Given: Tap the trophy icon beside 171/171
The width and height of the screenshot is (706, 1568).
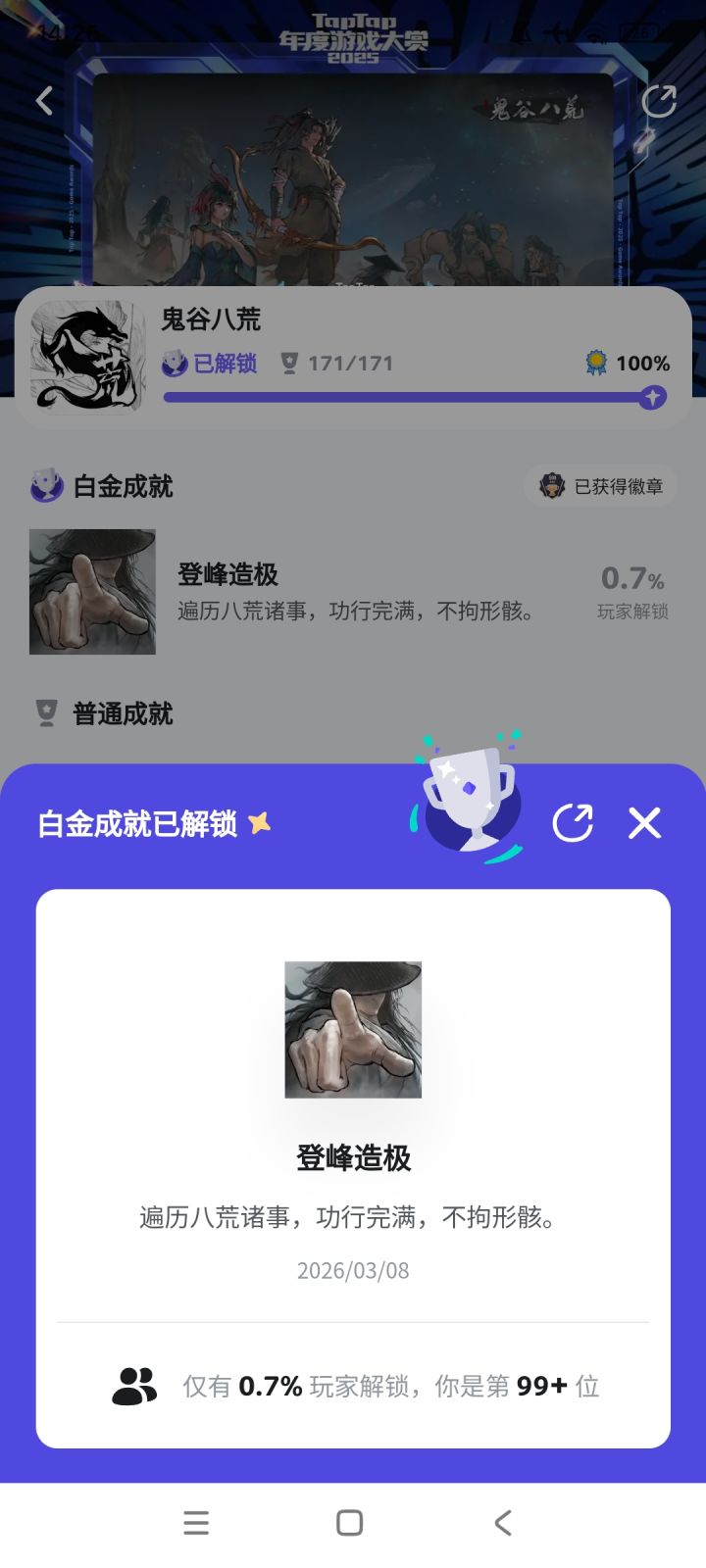Looking at the screenshot, I should tap(287, 363).
